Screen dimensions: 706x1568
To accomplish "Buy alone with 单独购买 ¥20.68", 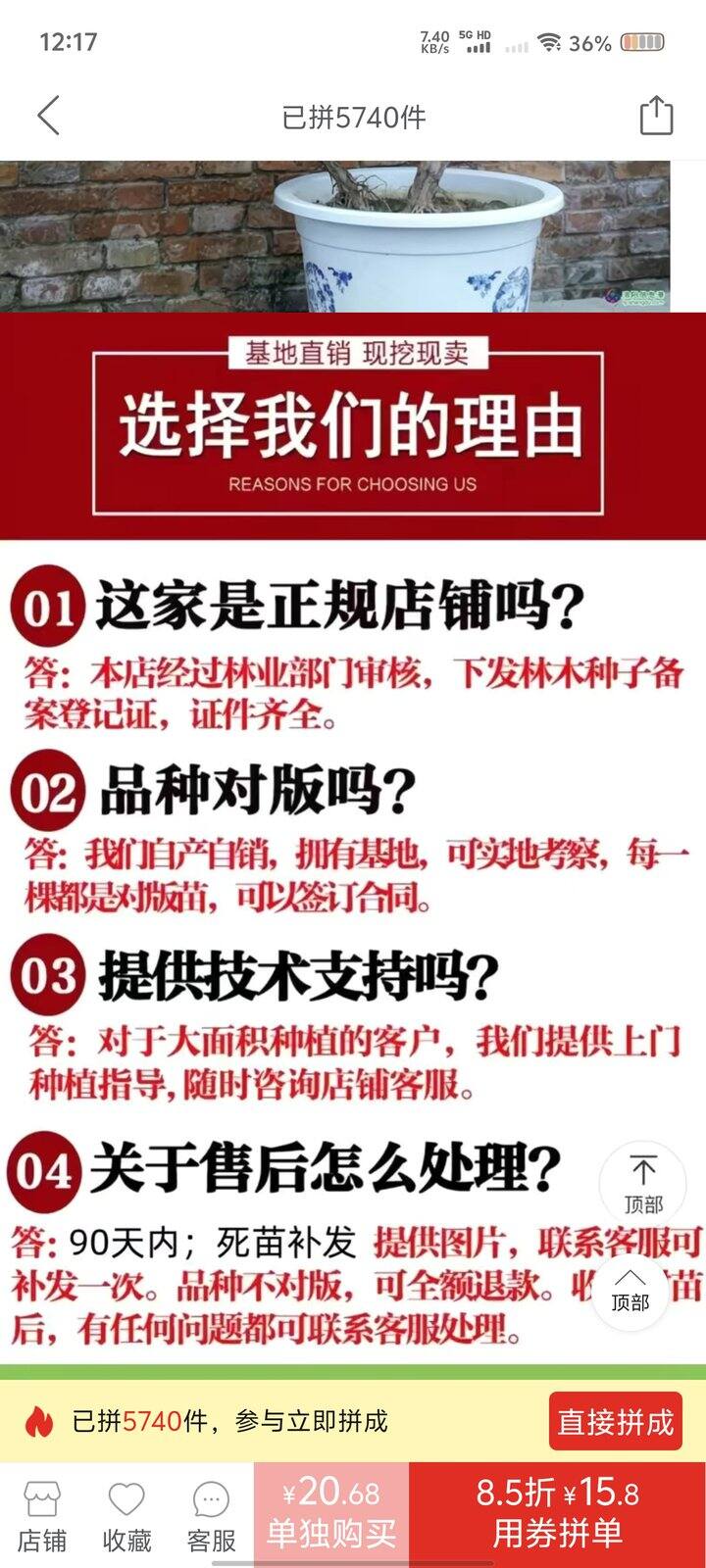I will coord(331,1515).
